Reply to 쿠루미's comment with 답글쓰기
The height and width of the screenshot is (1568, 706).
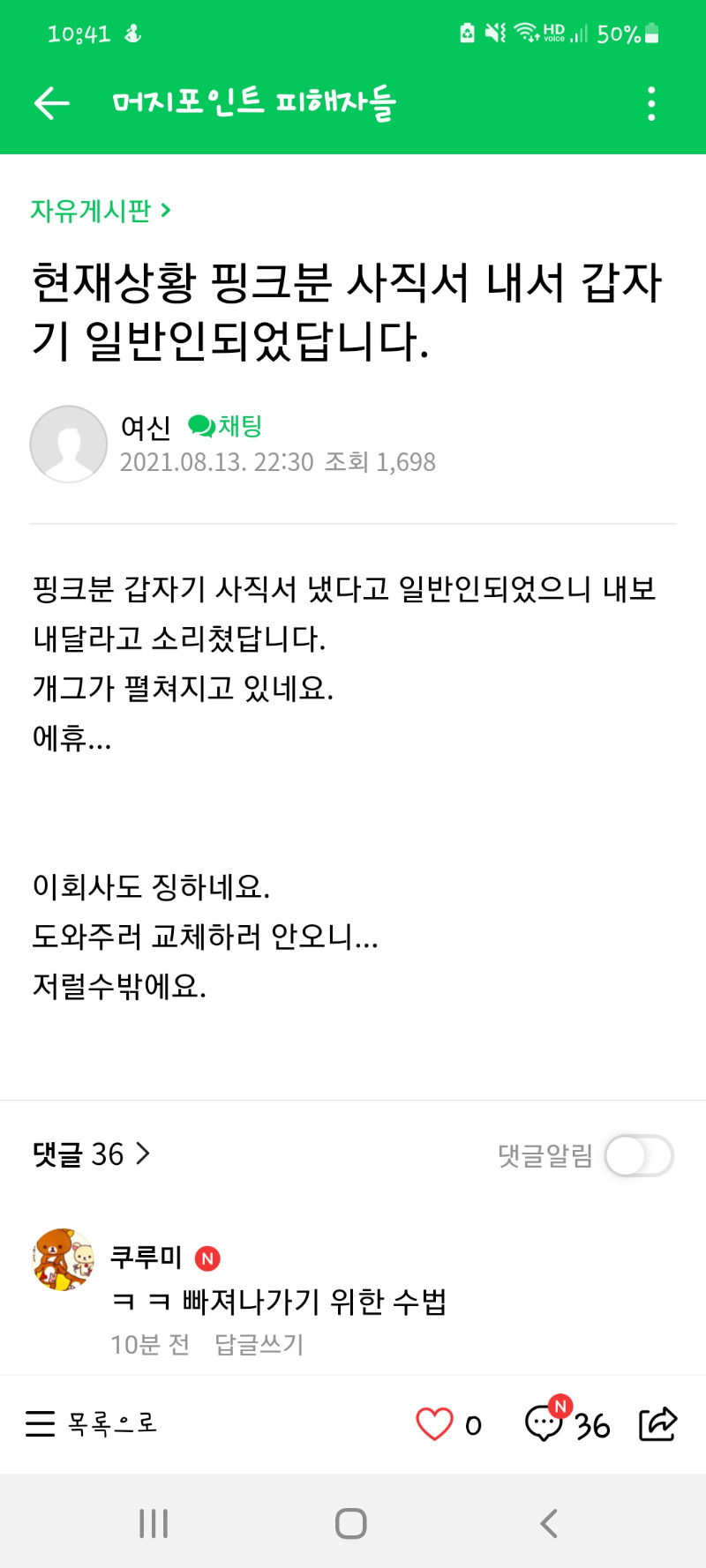click(259, 1344)
